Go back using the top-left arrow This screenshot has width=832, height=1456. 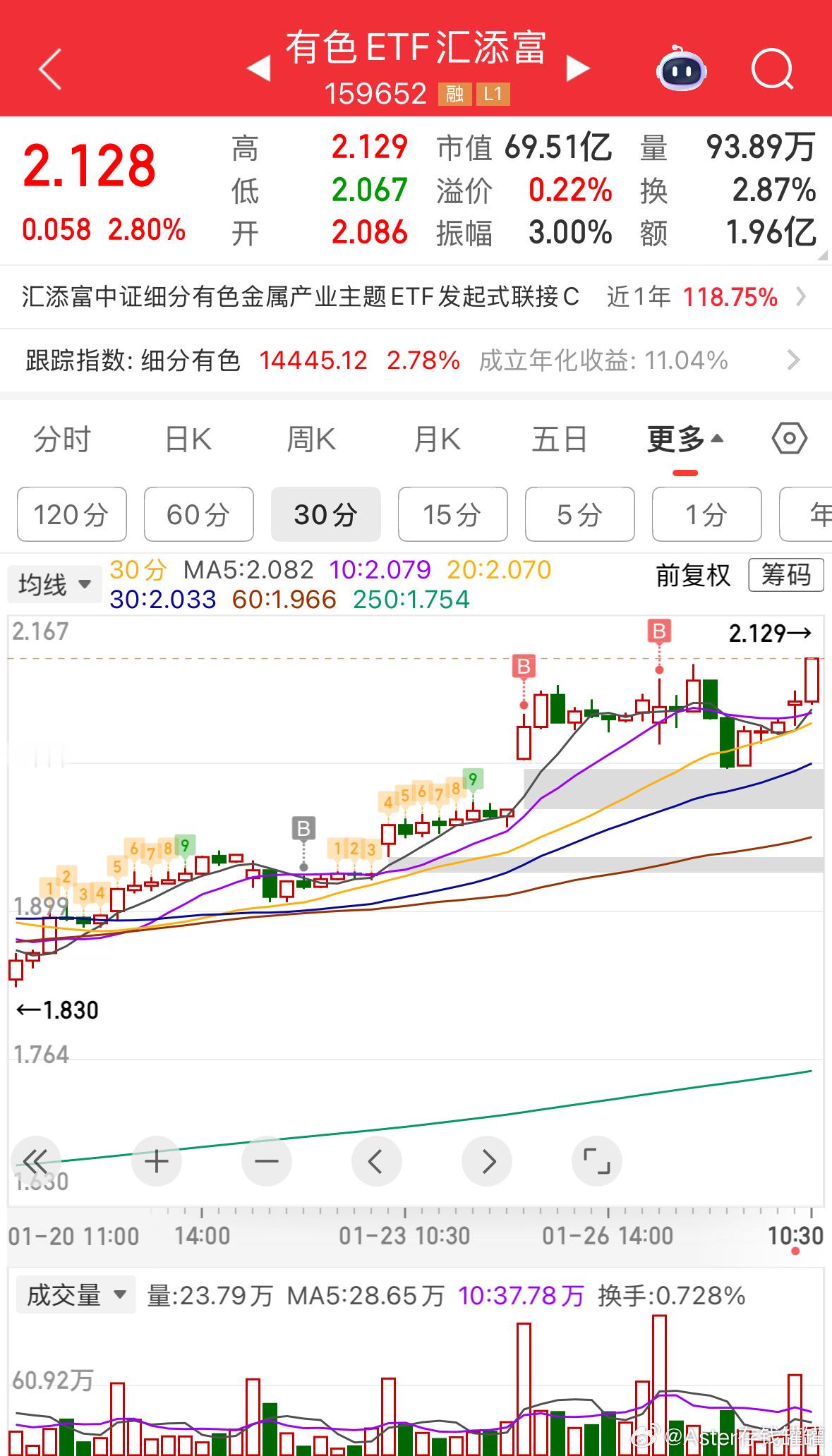coord(49,68)
